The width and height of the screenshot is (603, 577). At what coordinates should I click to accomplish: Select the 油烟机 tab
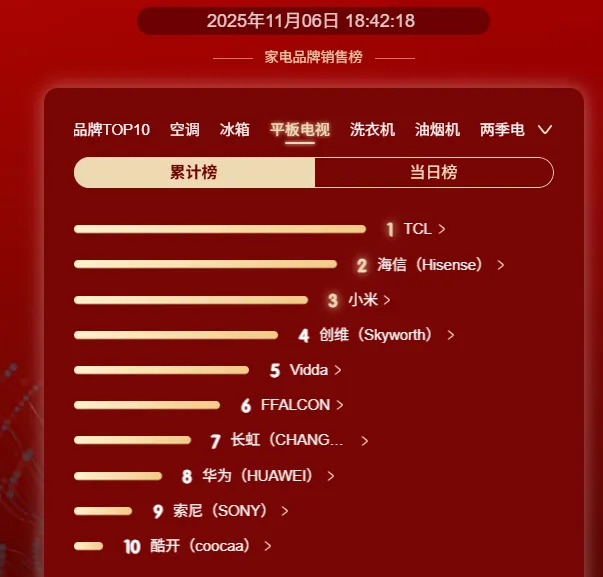coord(437,130)
